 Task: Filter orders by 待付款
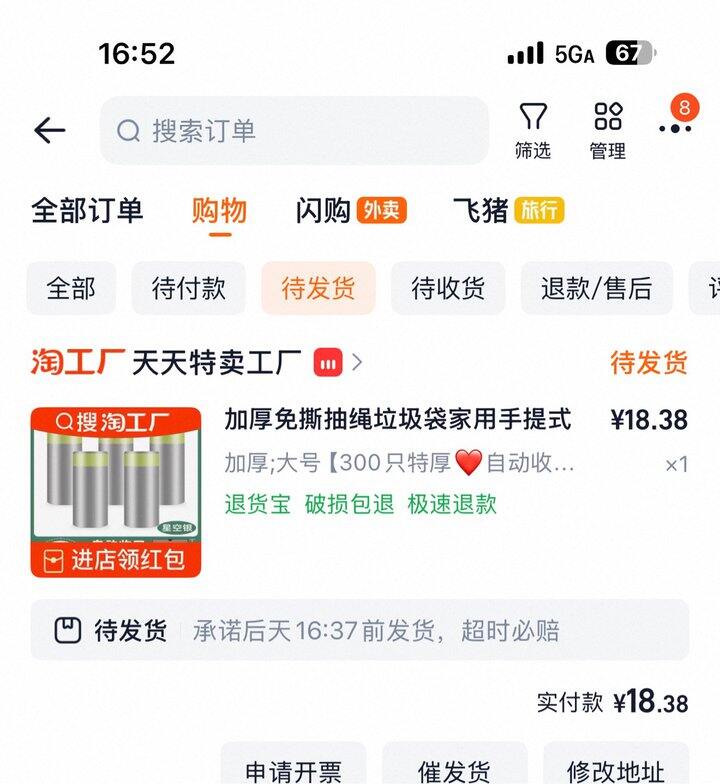click(x=189, y=289)
